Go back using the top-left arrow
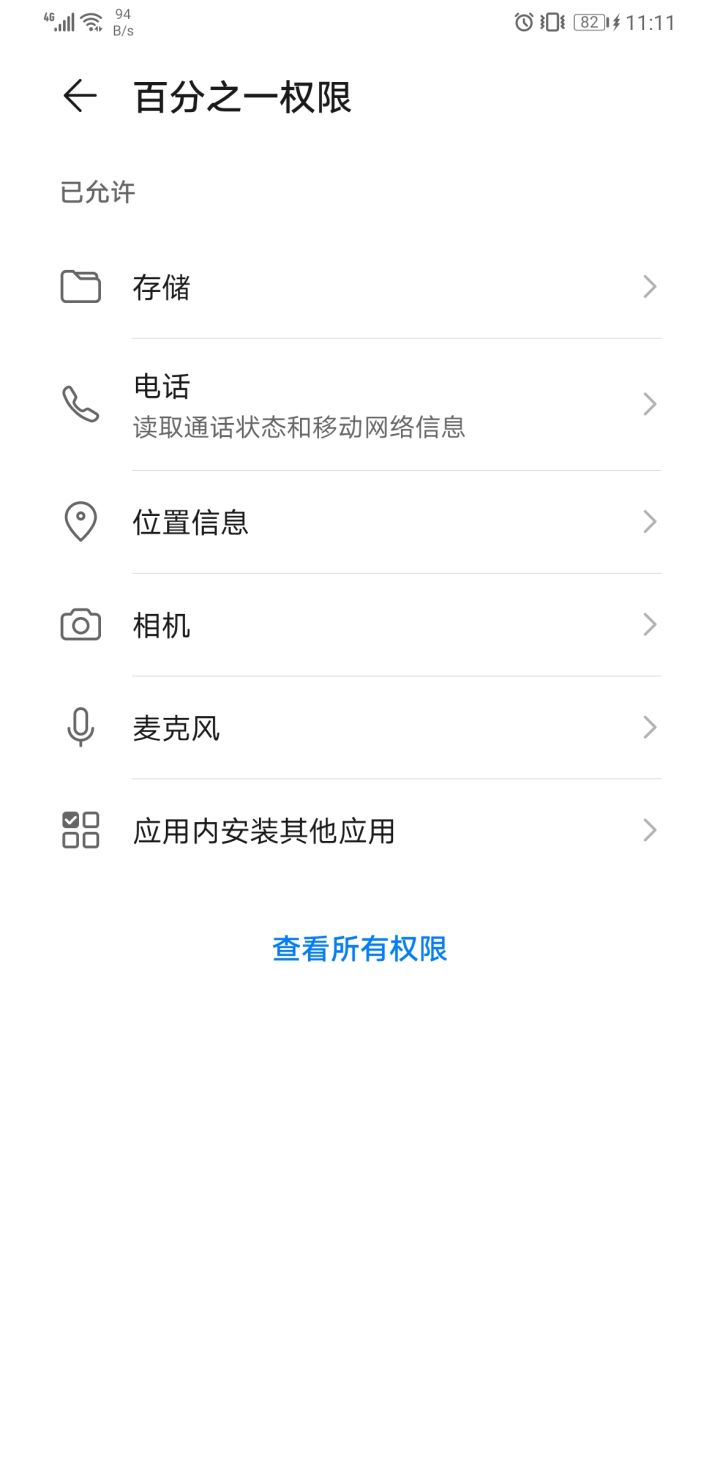Screen dimensions: 720x1469 79,96
